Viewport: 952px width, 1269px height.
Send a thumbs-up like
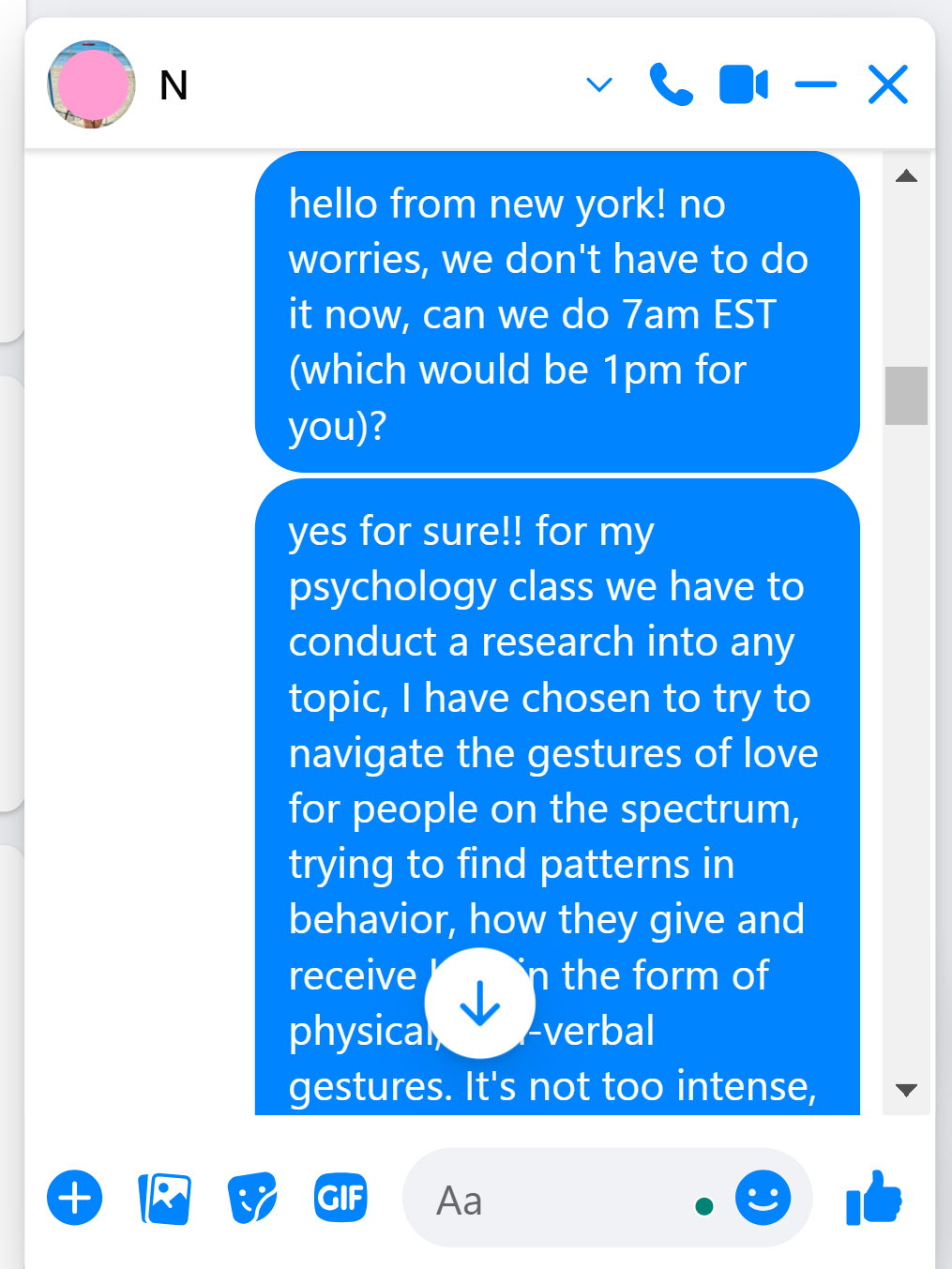874,1198
